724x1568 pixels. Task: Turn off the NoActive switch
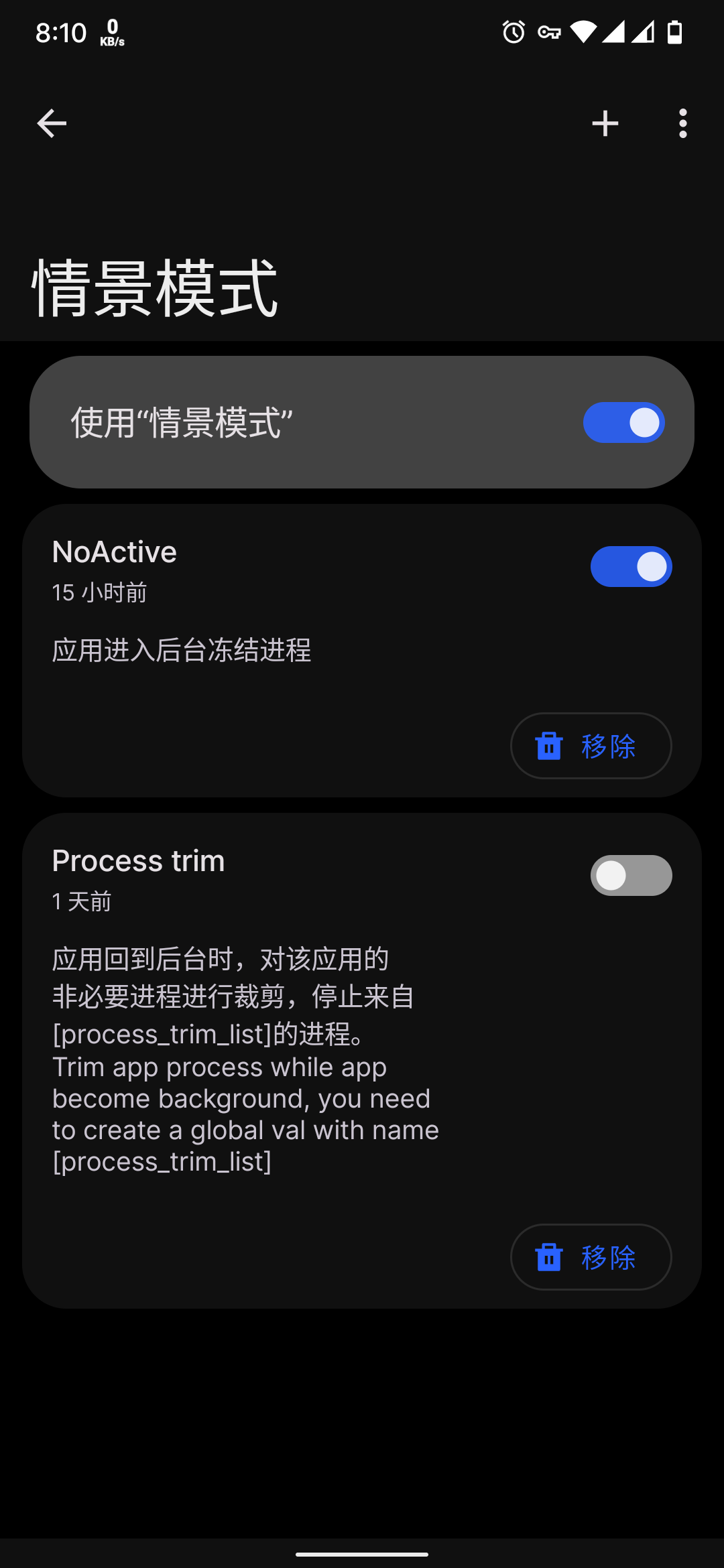pos(631,566)
